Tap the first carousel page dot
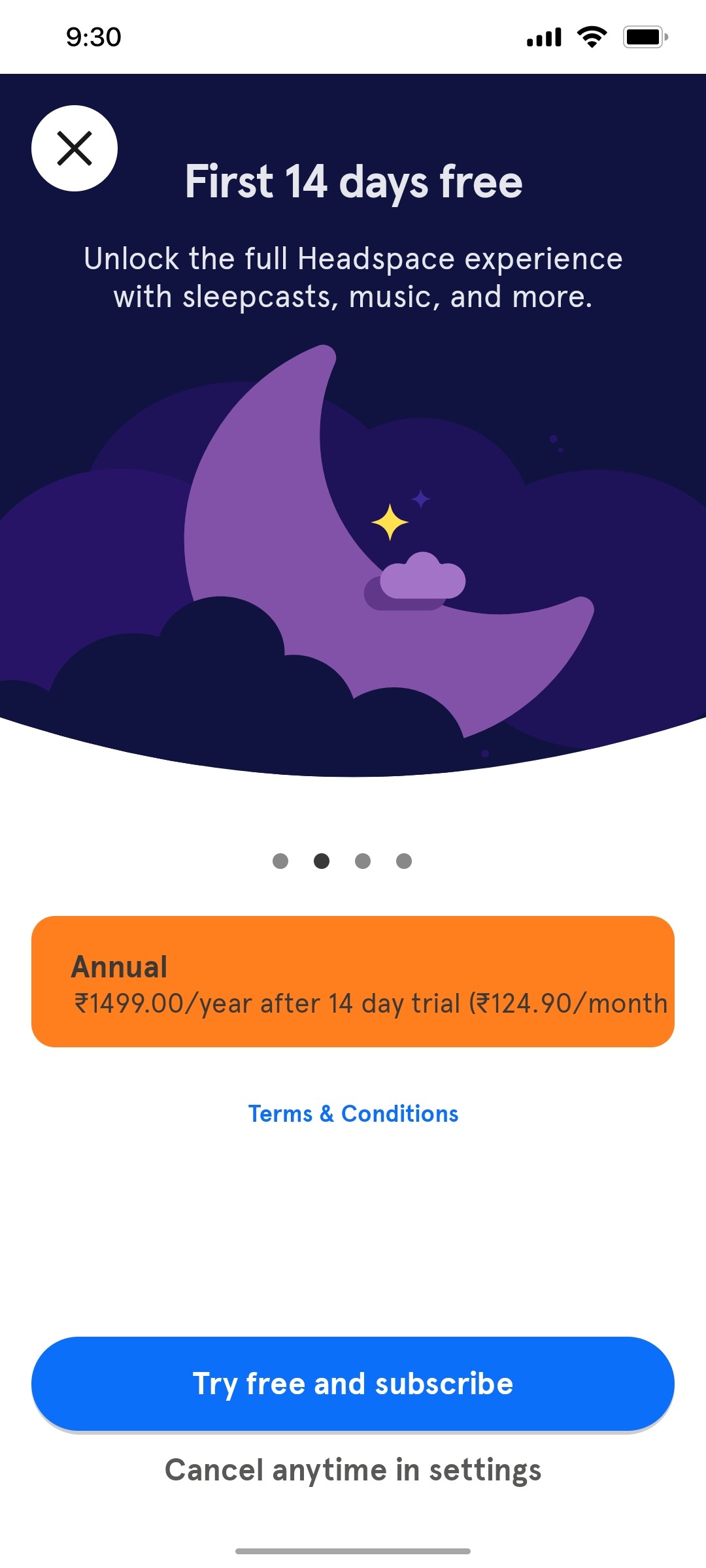Image resolution: width=706 pixels, height=1568 pixels. tap(280, 861)
